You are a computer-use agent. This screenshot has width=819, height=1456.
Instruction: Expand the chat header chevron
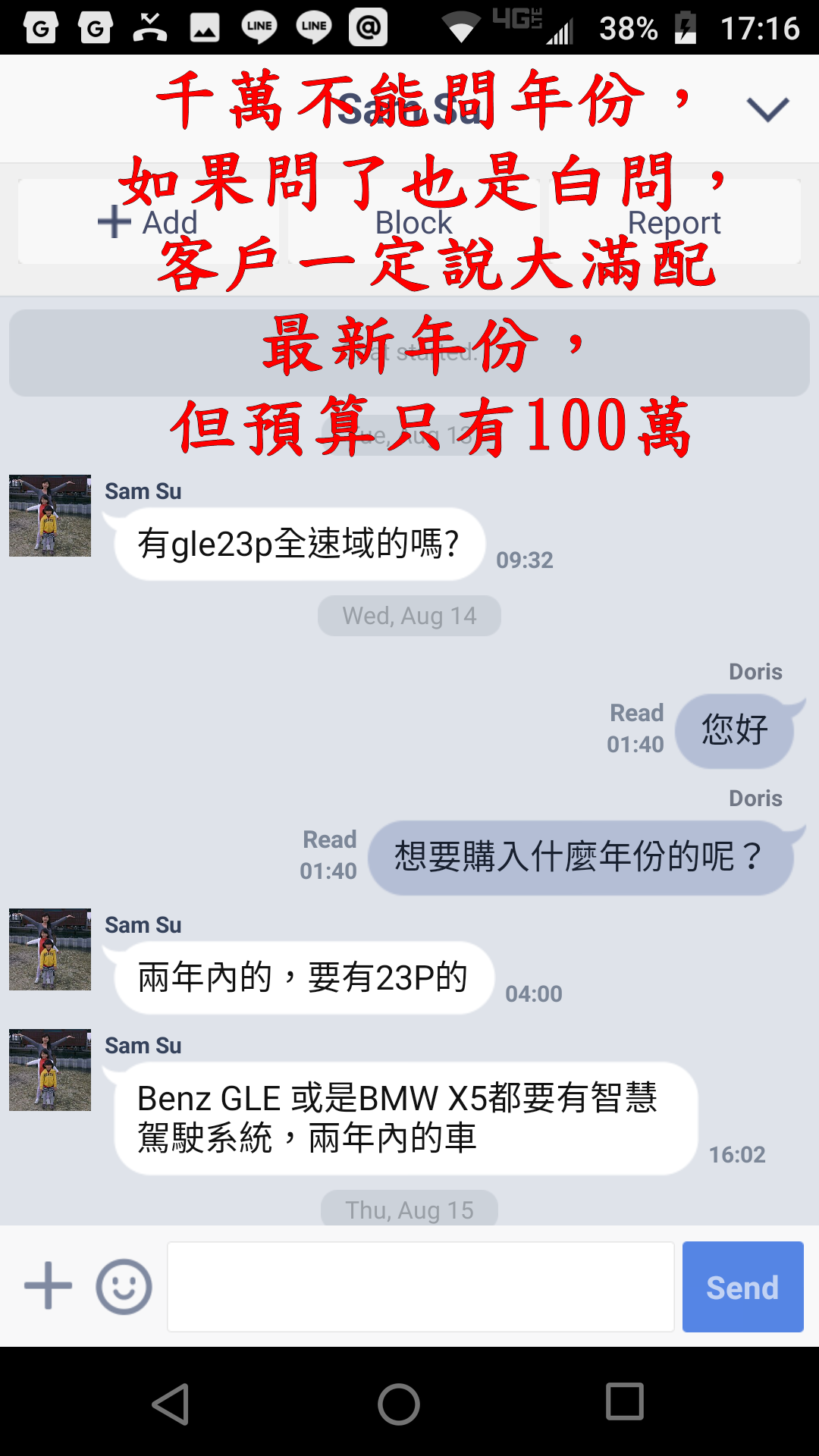click(x=767, y=109)
